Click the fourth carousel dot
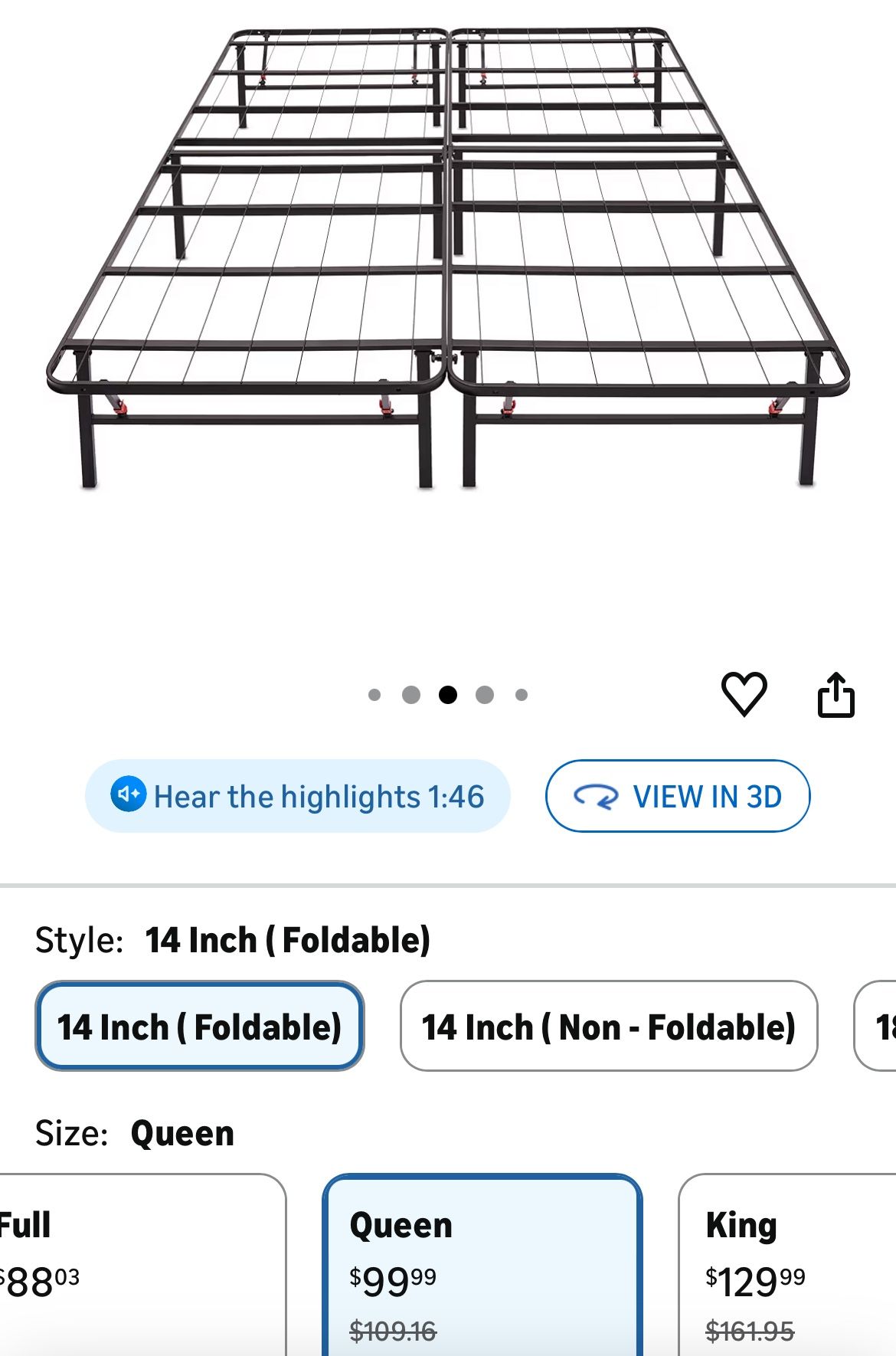Image resolution: width=896 pixels, height=1356 pixels. [486, 694]
